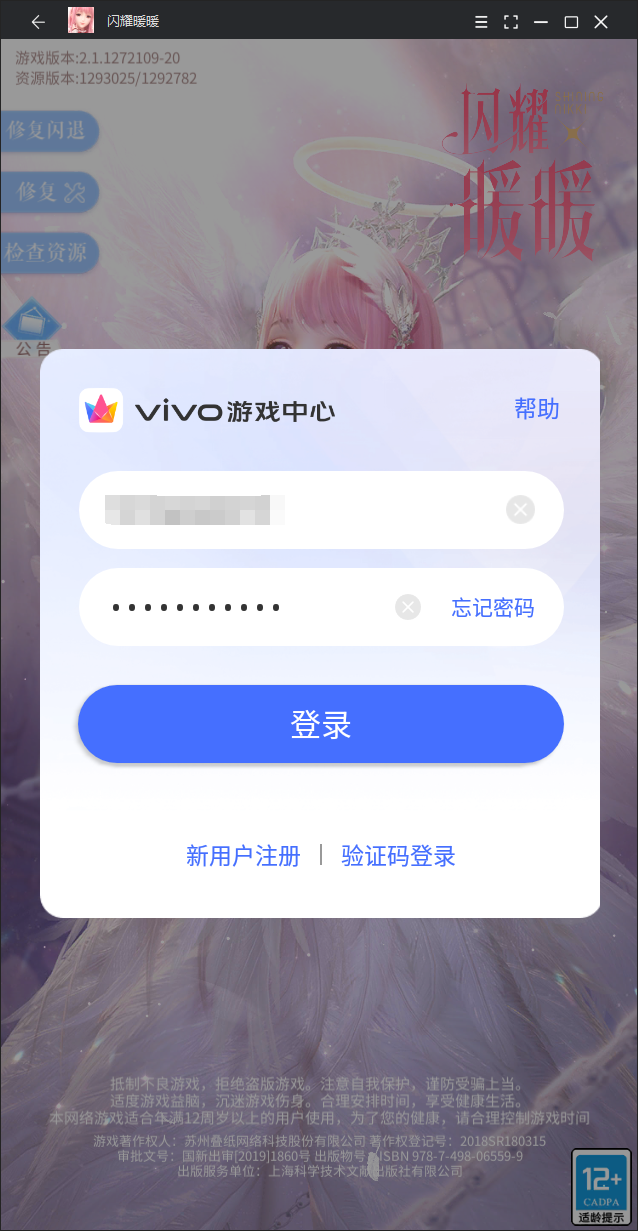Maximize the emulator window
Image resolution: width=638 pixels, height=1231 pixels.
click(x=571, y=21)
